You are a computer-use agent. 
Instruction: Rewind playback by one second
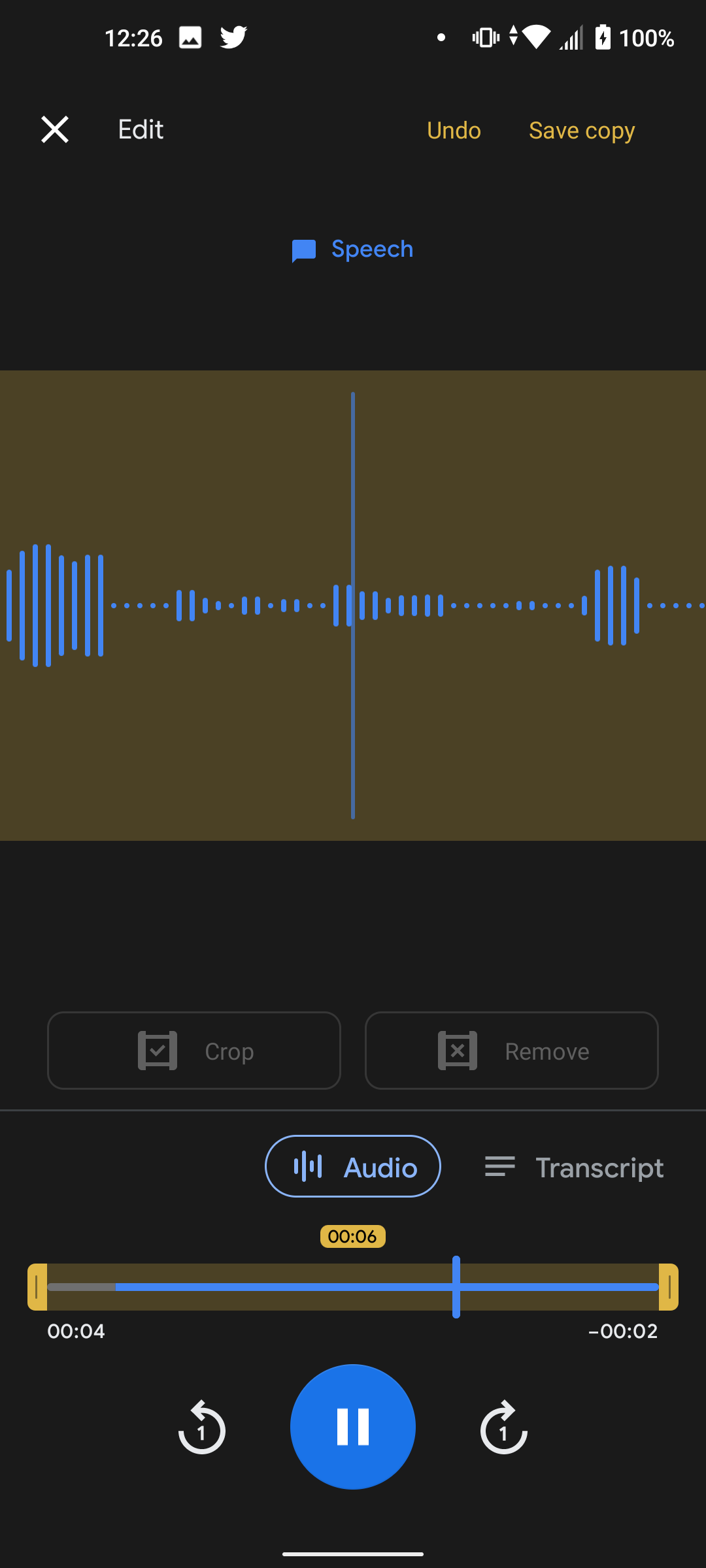point(201,1427)
